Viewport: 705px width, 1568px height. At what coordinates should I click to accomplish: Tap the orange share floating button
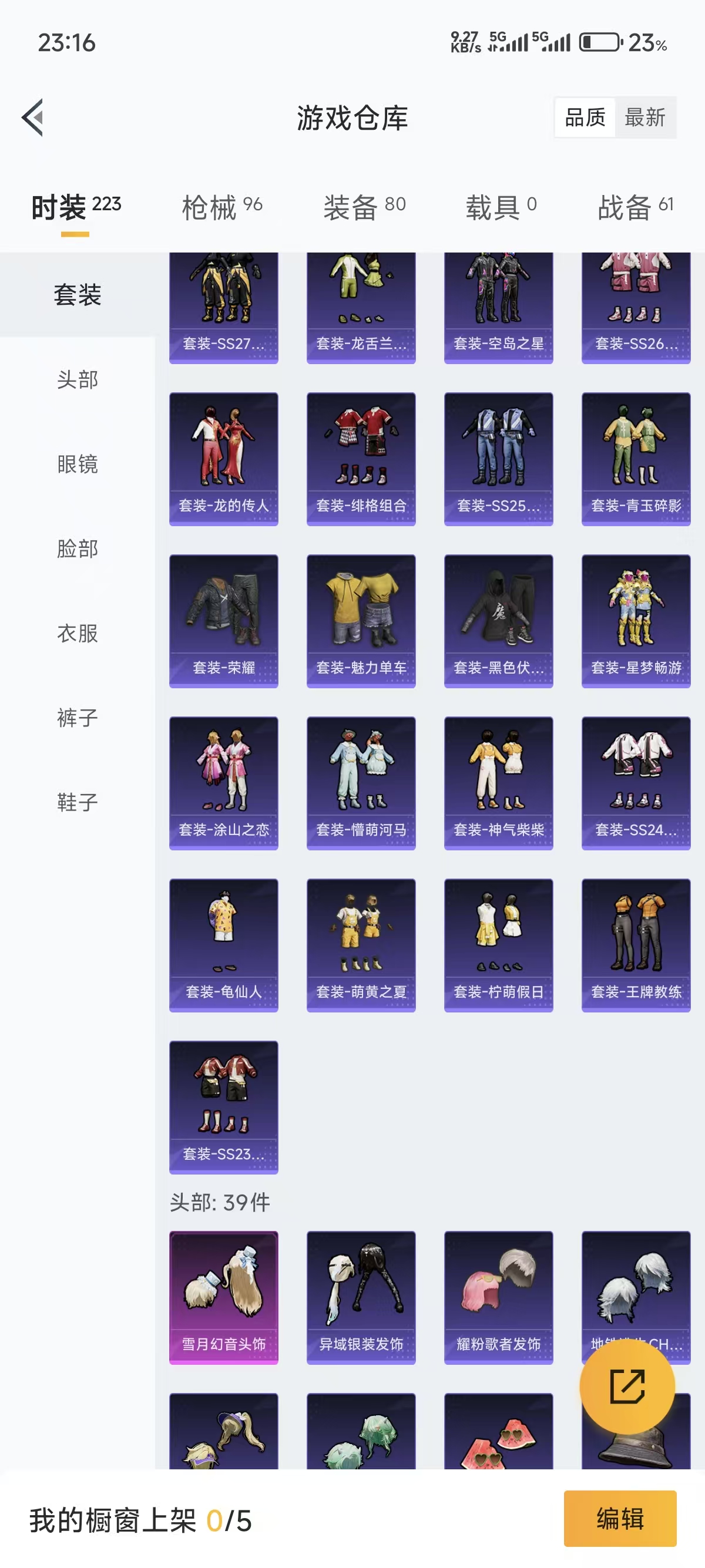[x=627, y=1387]
